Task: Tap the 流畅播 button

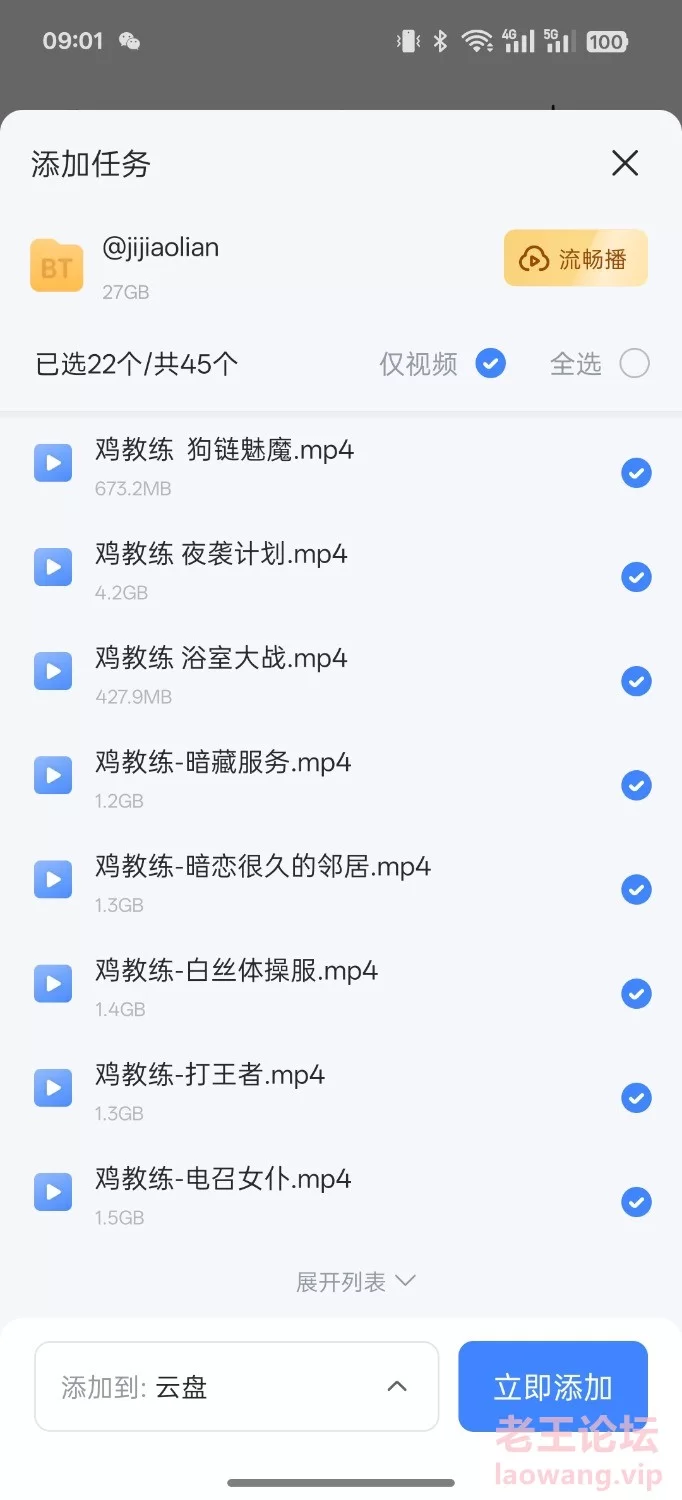Action: coord(576,258)
